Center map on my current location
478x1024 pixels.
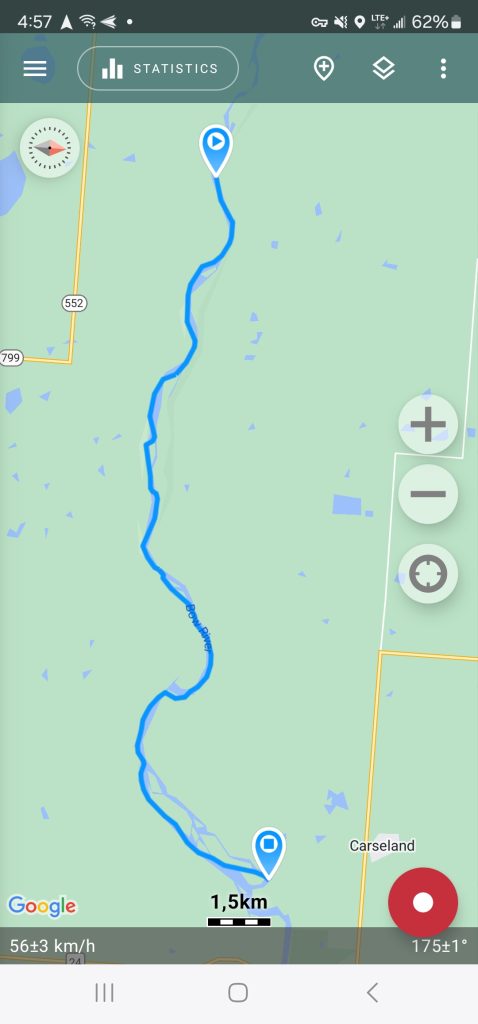point(428,575)
